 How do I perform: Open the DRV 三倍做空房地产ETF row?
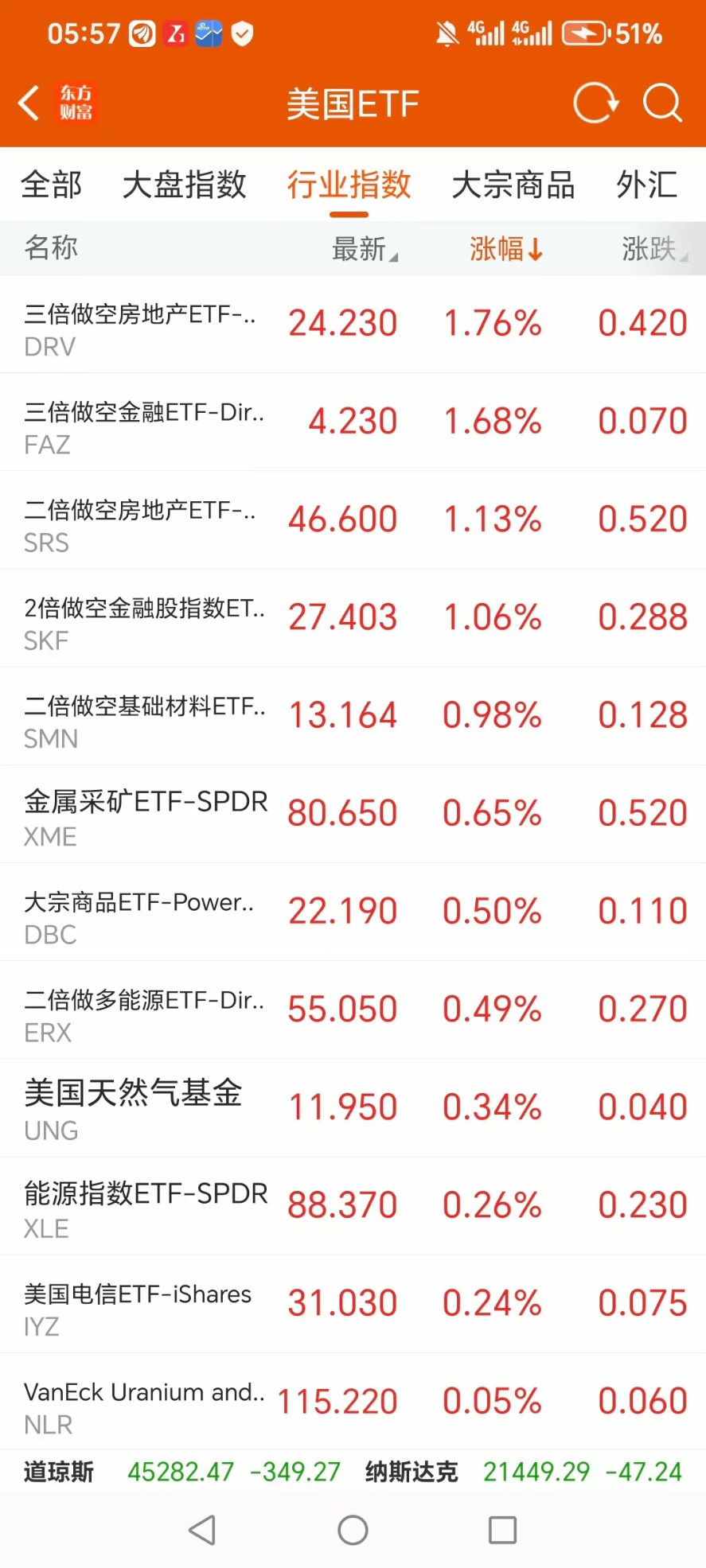click(353, 325)
